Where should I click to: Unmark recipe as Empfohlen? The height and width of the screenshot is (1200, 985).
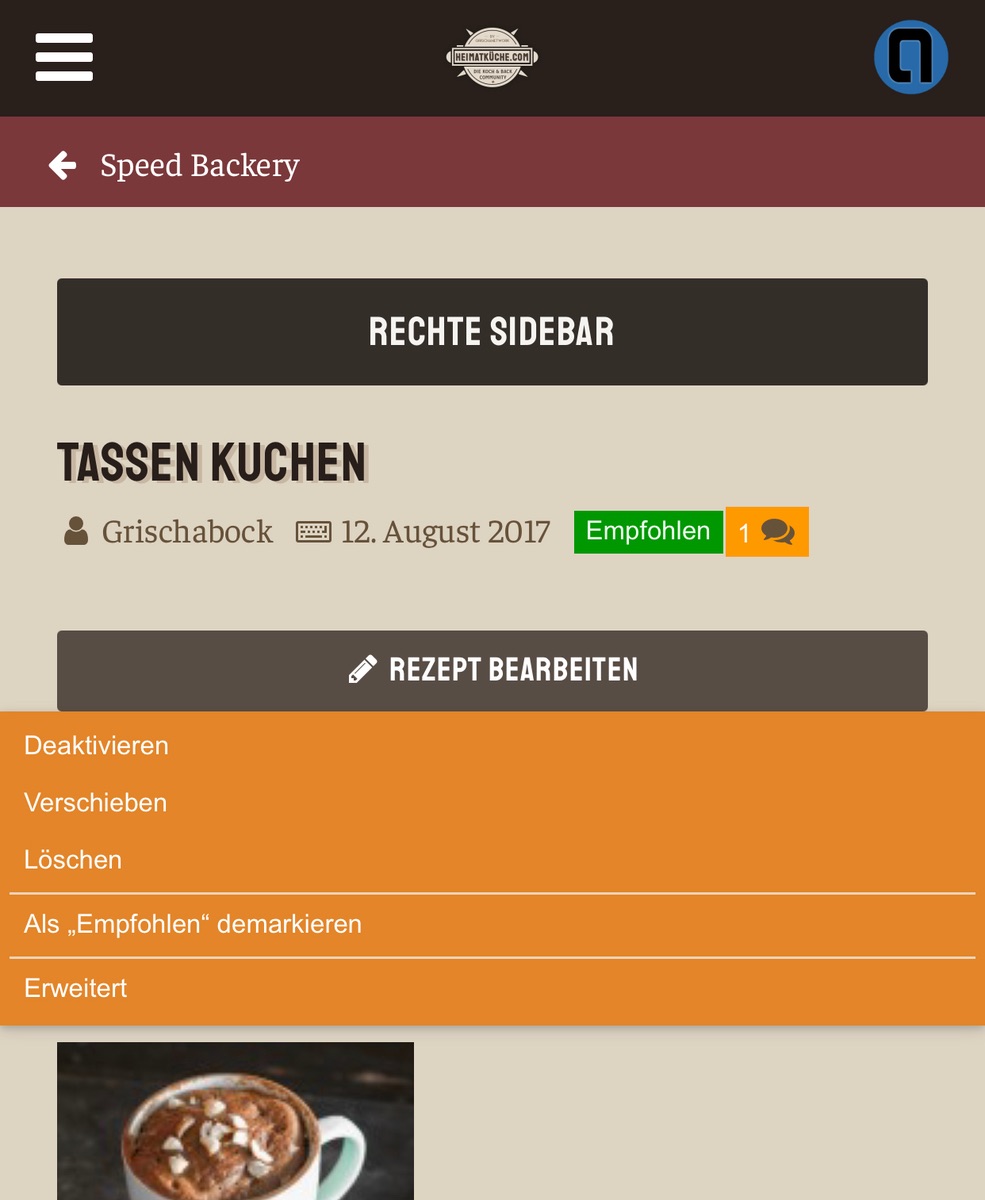pyautogui.click(x=193, y=924)
